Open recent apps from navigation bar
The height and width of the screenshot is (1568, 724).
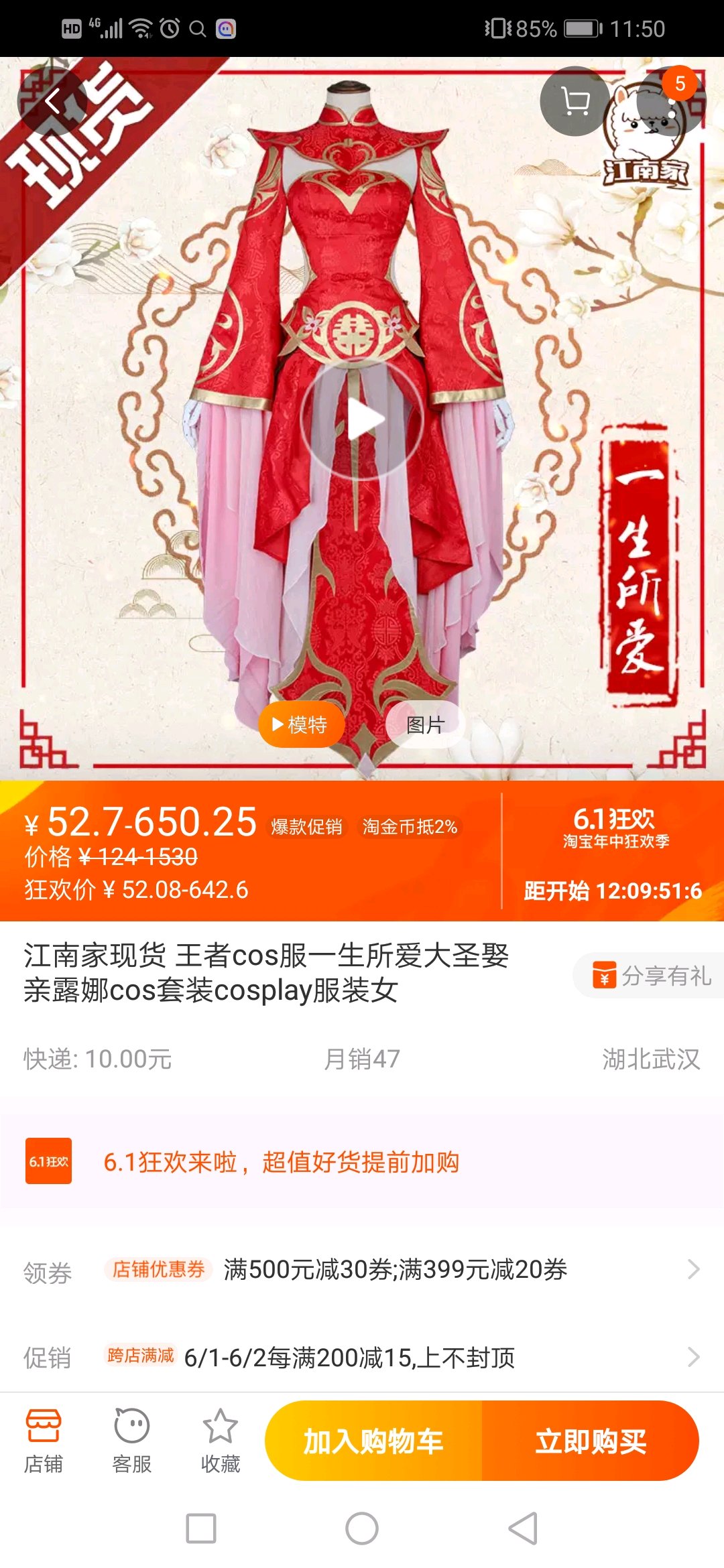(x=201, y=1528)
